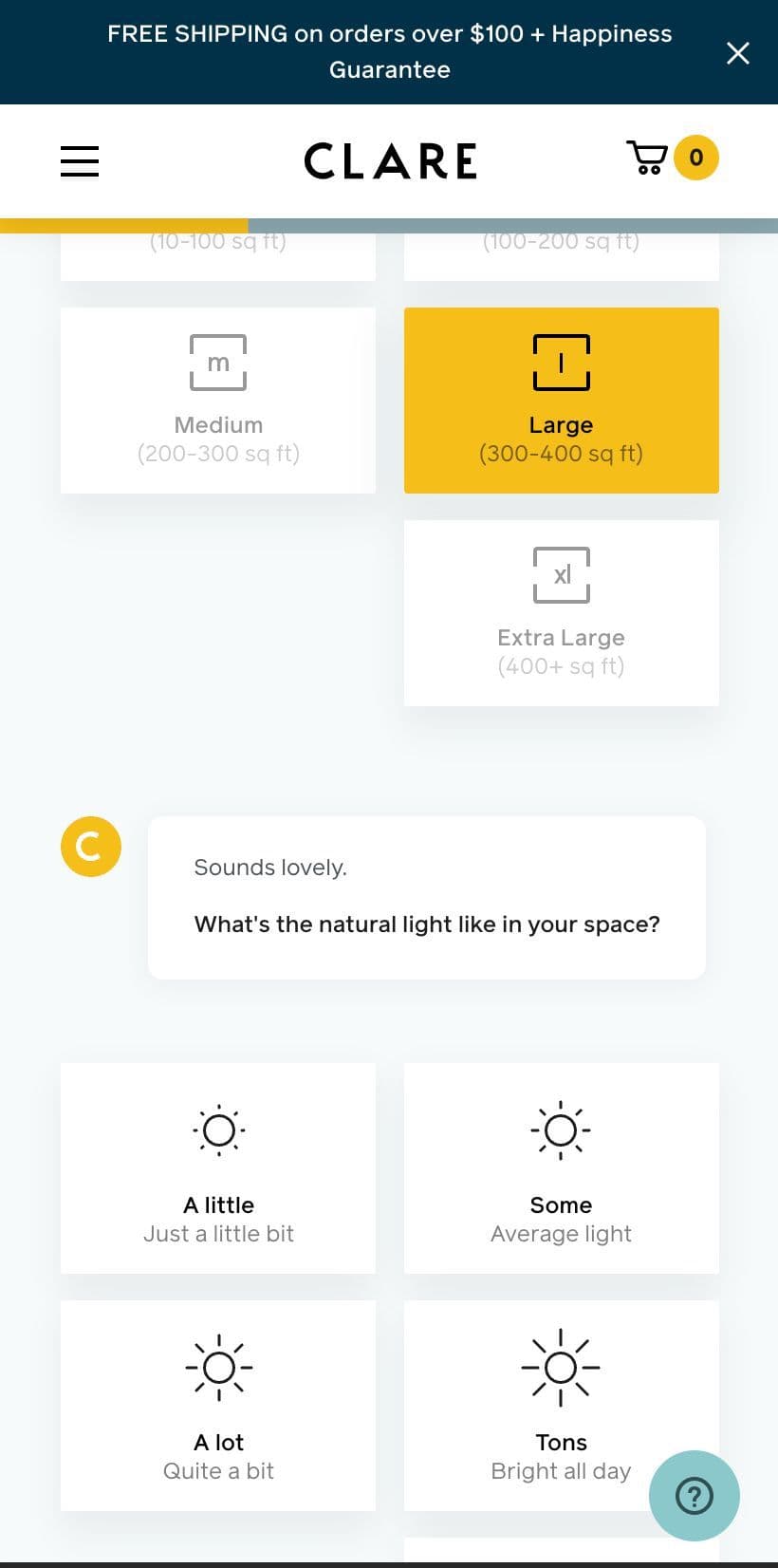Screen dimensions: 778x1568
Task: Open the hamburger menu
Action: tap(80, 160)
